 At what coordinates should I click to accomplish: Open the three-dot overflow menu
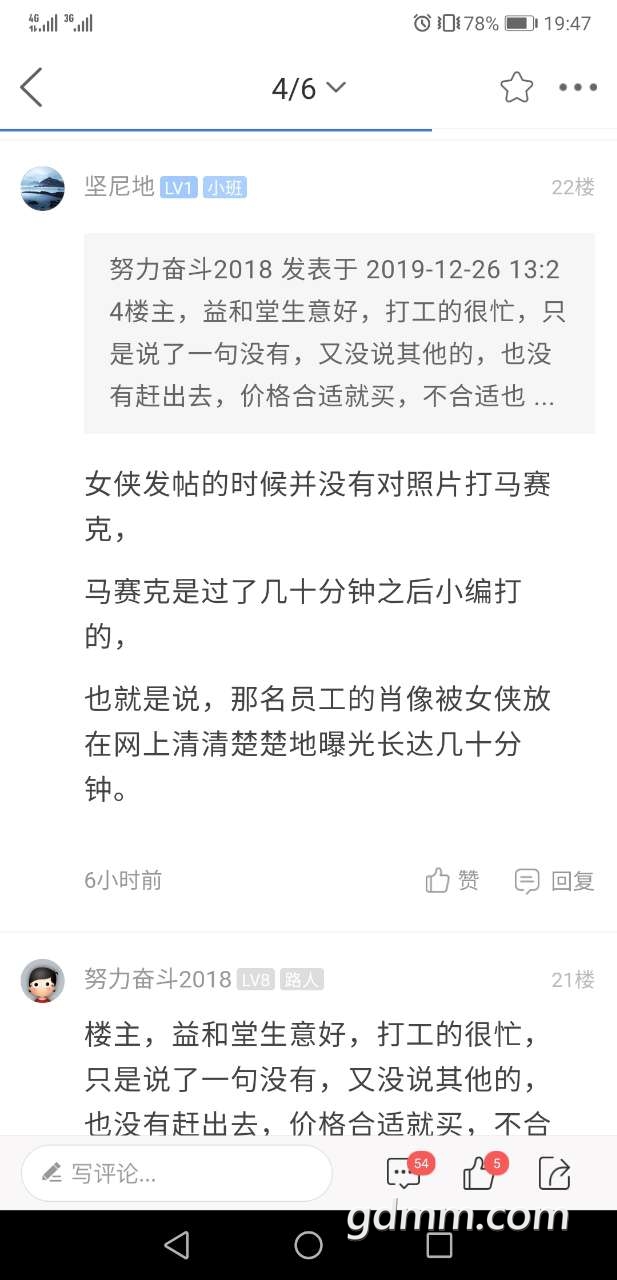[x=577, y=88]
